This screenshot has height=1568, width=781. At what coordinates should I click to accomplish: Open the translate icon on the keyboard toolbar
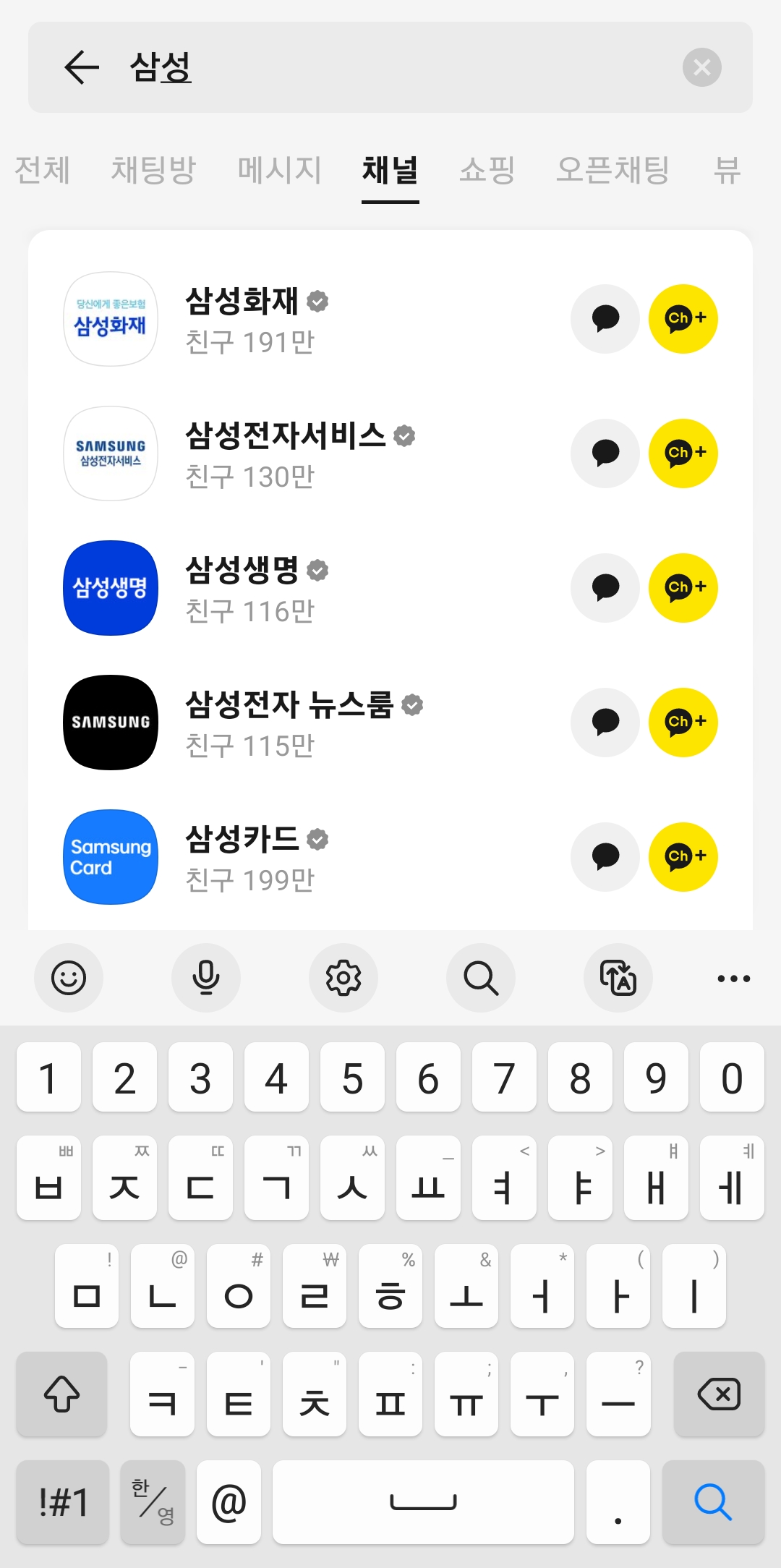click(x=618, y=978)
